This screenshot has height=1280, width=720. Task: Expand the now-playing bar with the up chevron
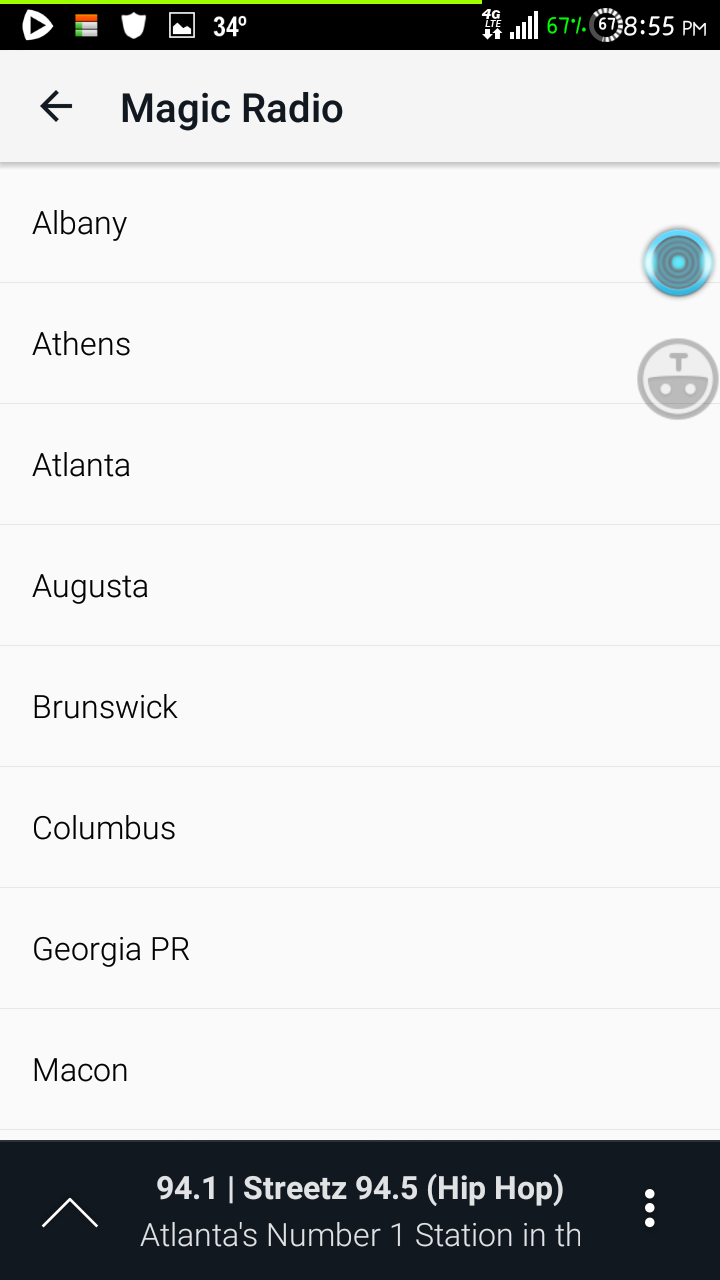click(70, 1212)
